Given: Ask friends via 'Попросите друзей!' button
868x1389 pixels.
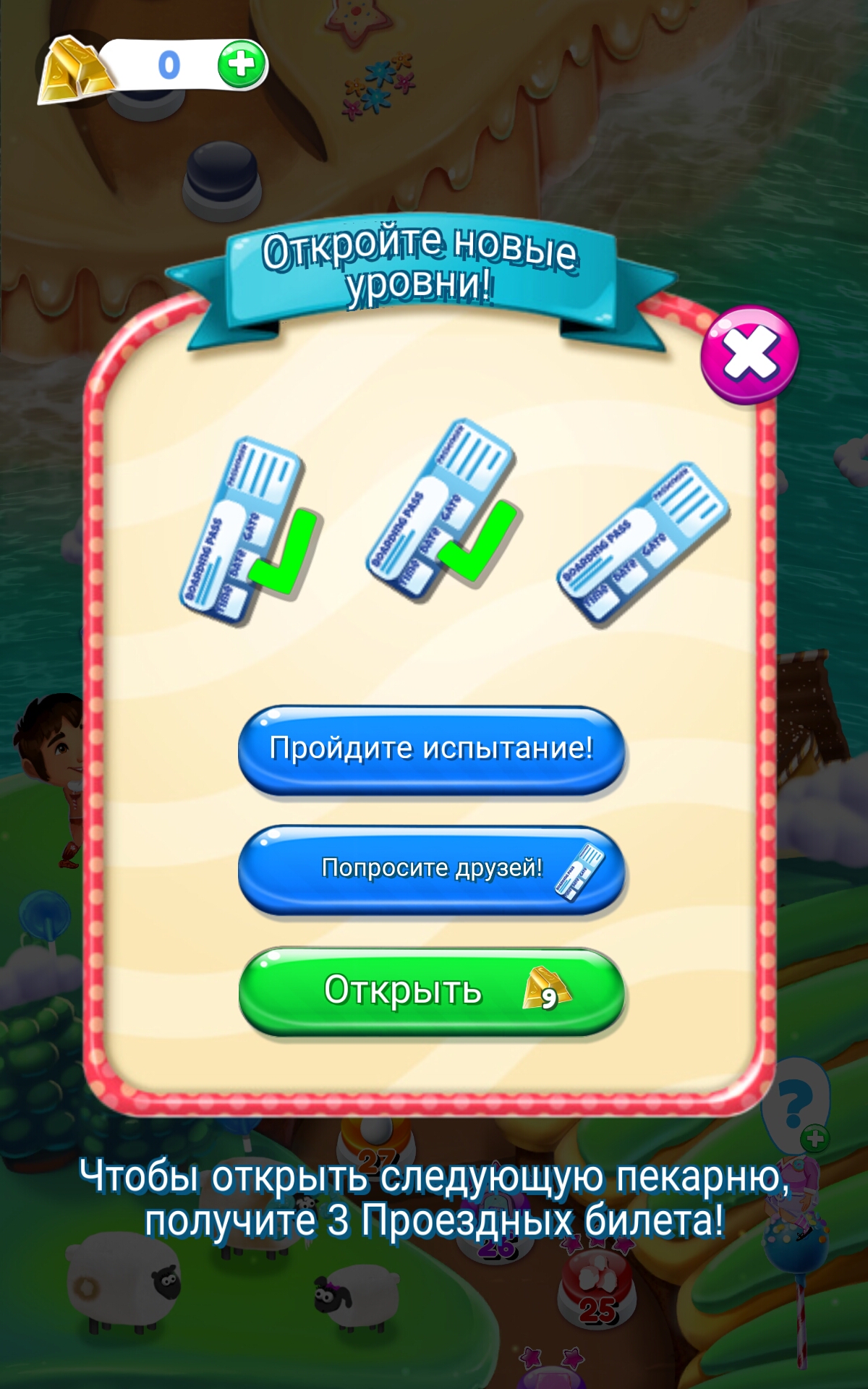Looking at the screenshot, I should (x=431, y=869).
